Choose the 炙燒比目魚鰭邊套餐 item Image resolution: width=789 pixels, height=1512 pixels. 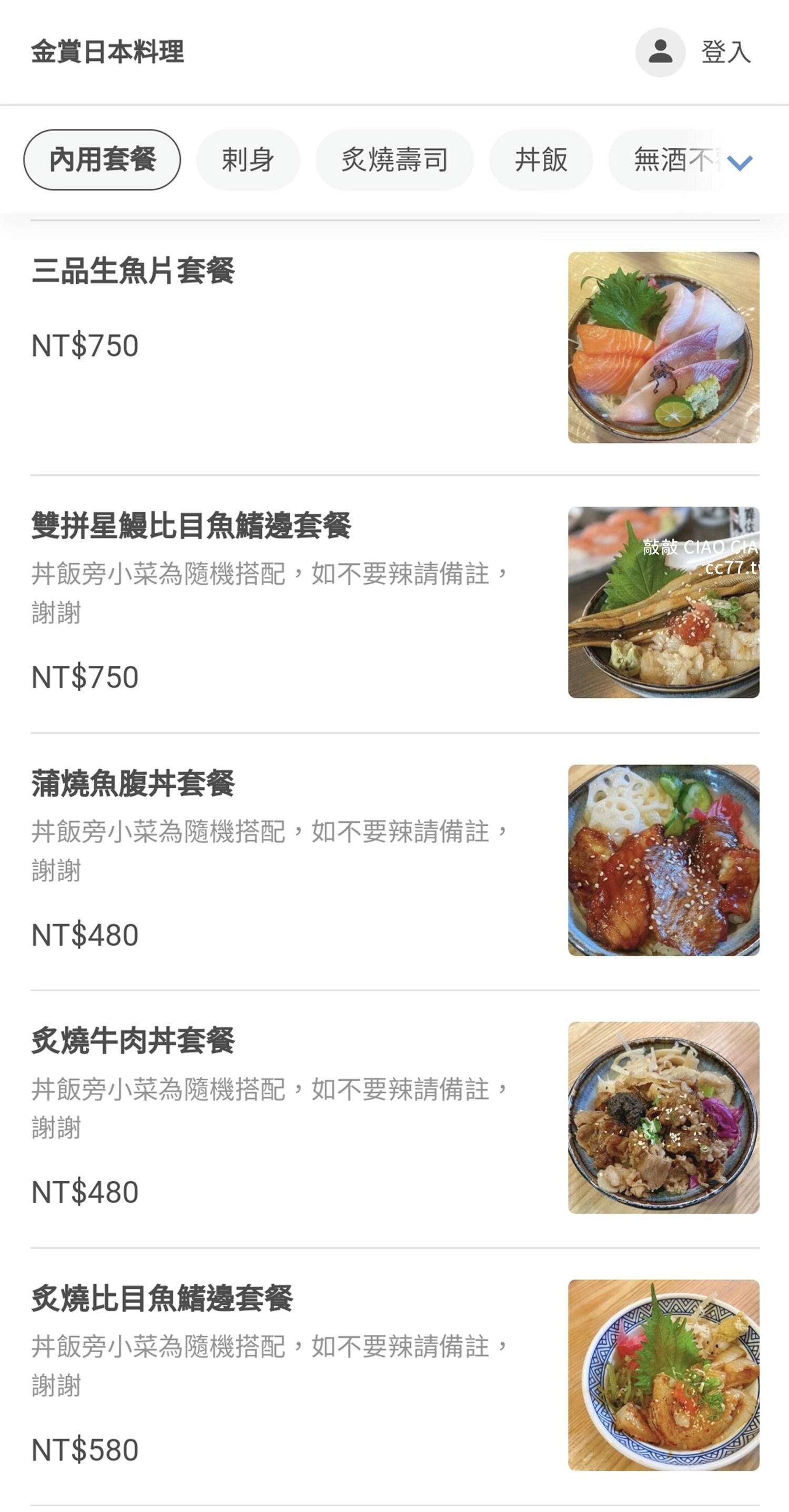click(394, 1376)
